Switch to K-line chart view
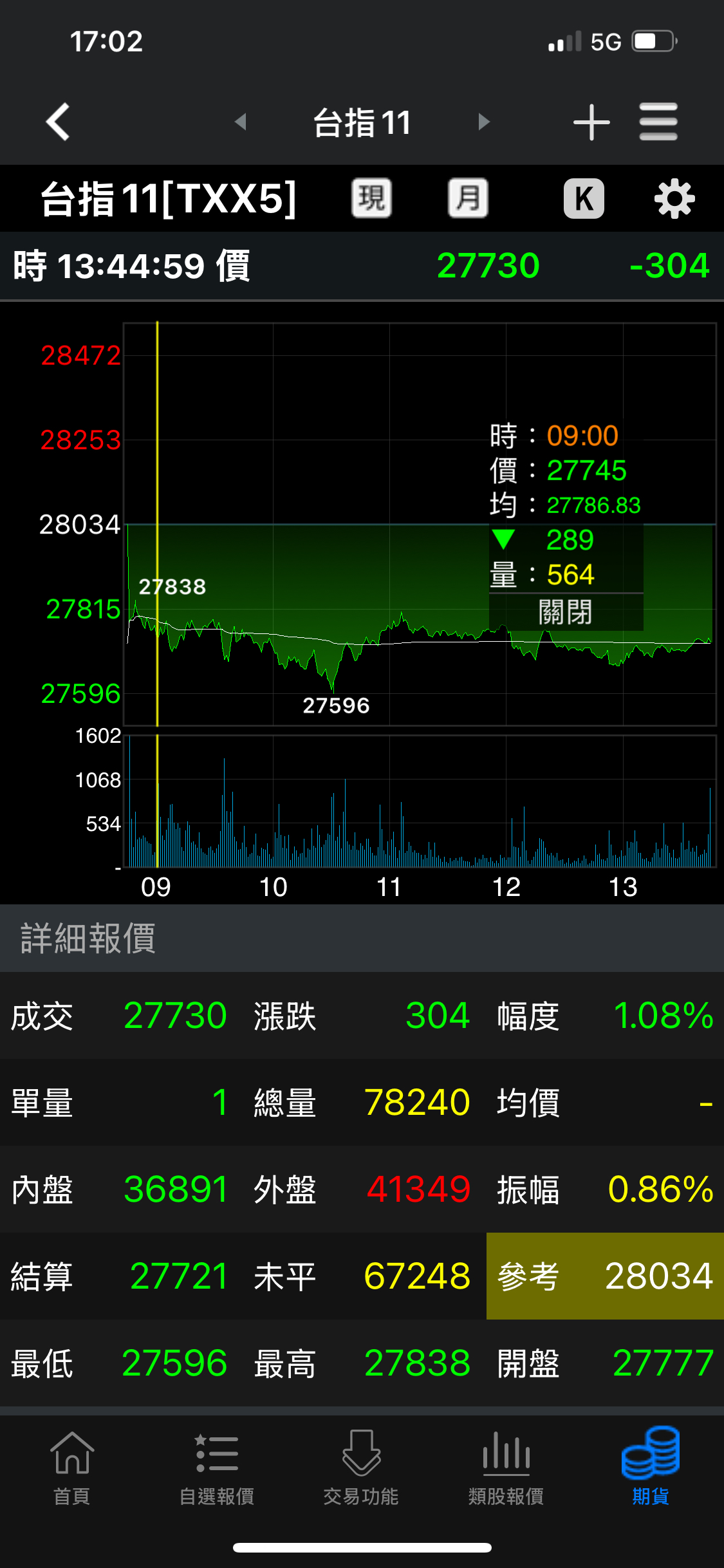Viewport: 724px width, 1568px height. [584, 198]
